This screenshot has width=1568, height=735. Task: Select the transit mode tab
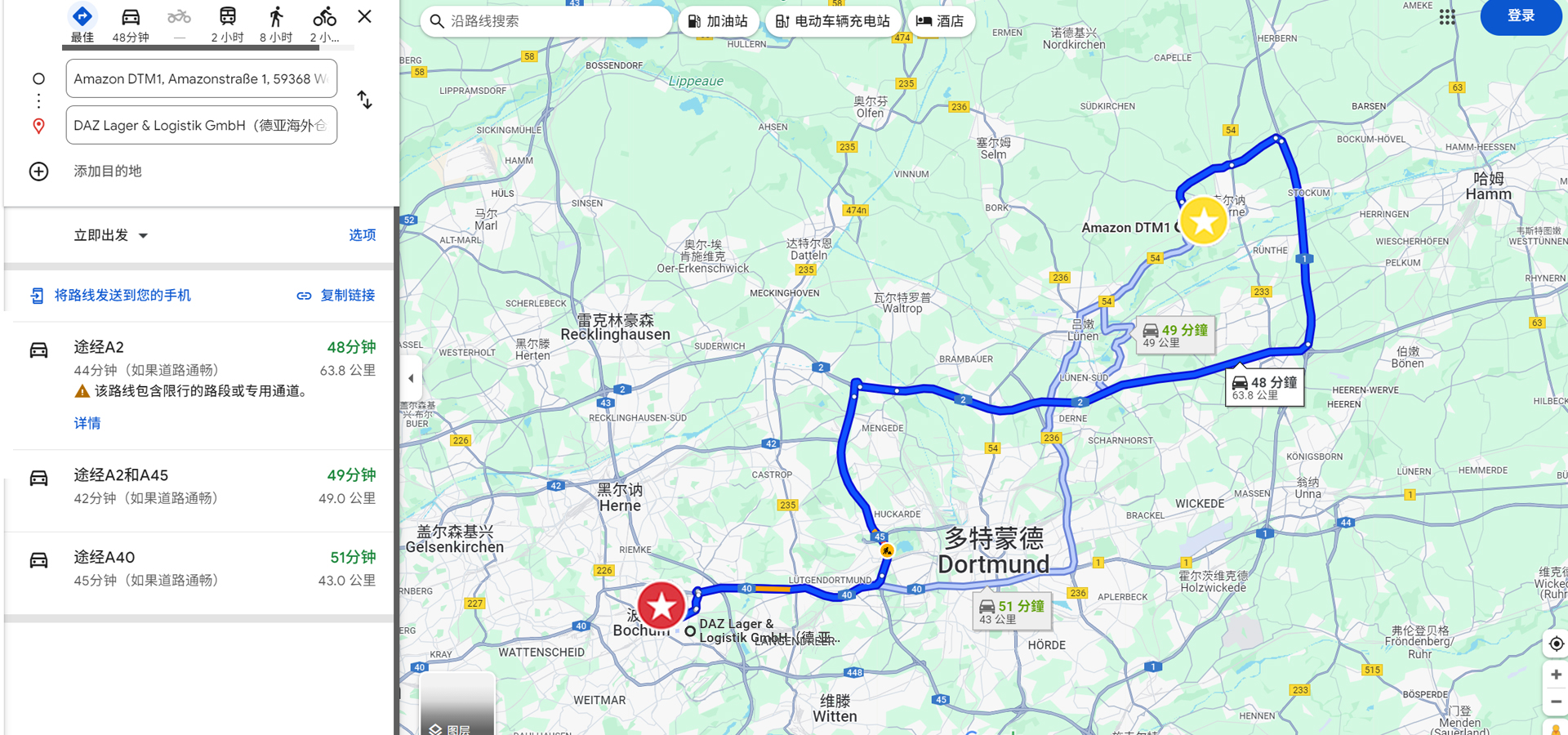click(x=227, y=24)
